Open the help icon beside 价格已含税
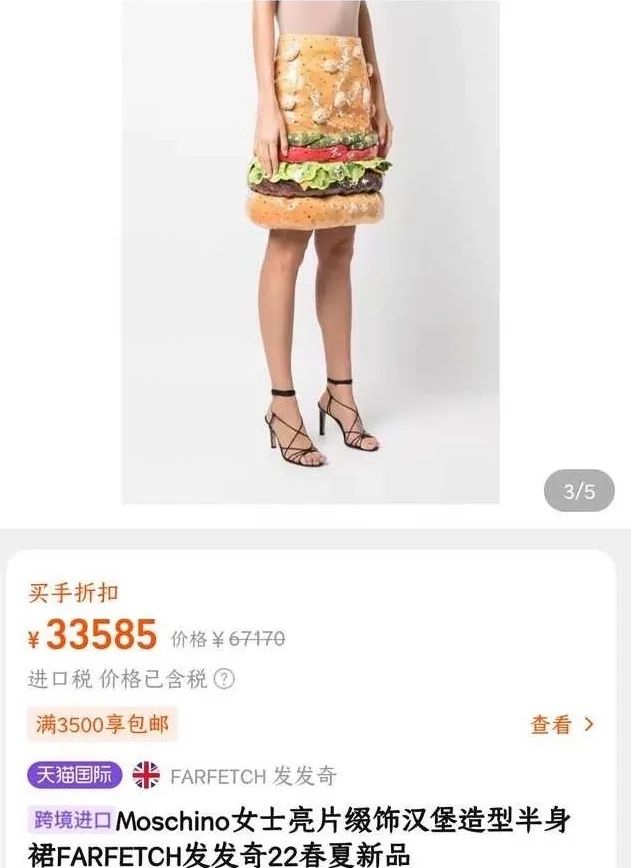The height and width of the screenshot is (868, 631). (x=225, y=679)
